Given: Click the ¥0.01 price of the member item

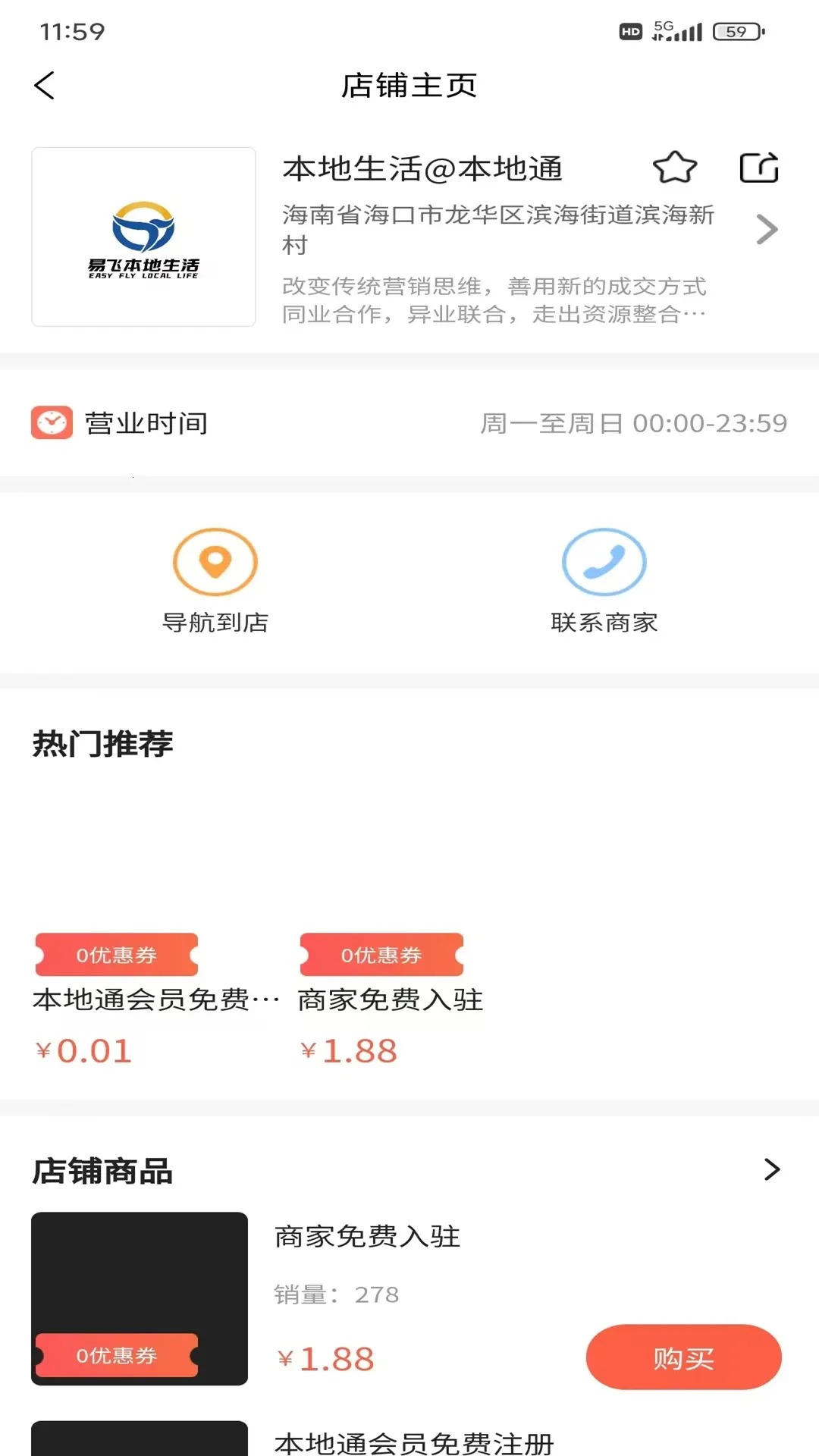Looking at the screenshot, I should [83, 1049].
